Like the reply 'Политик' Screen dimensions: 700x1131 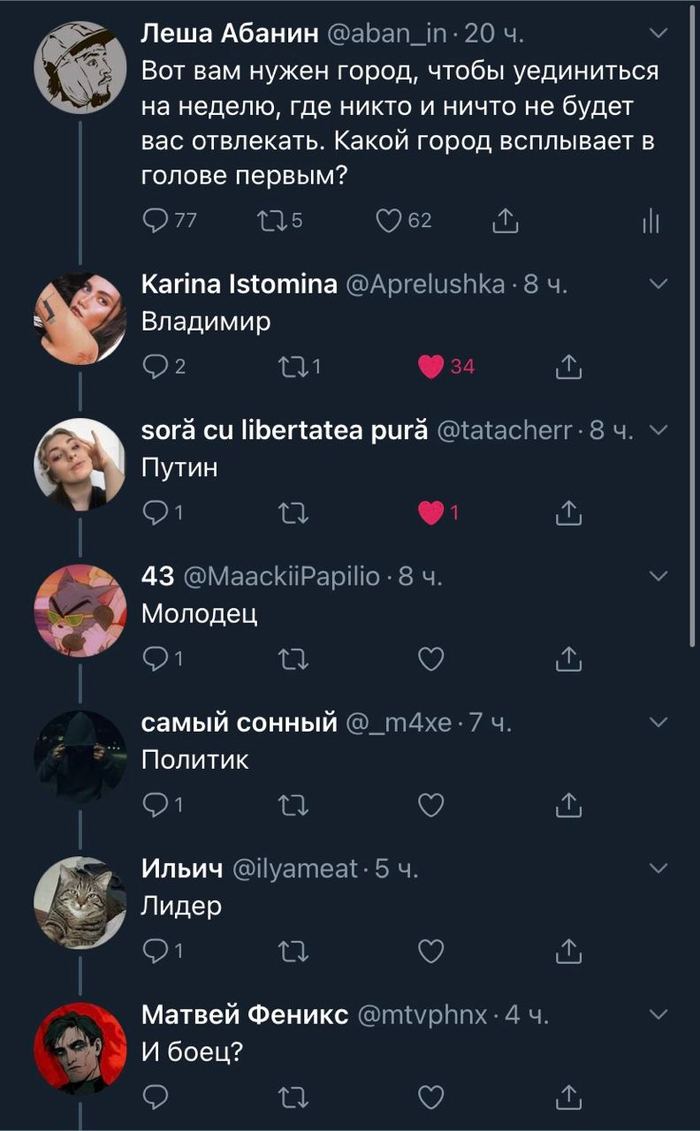(431, 805)
